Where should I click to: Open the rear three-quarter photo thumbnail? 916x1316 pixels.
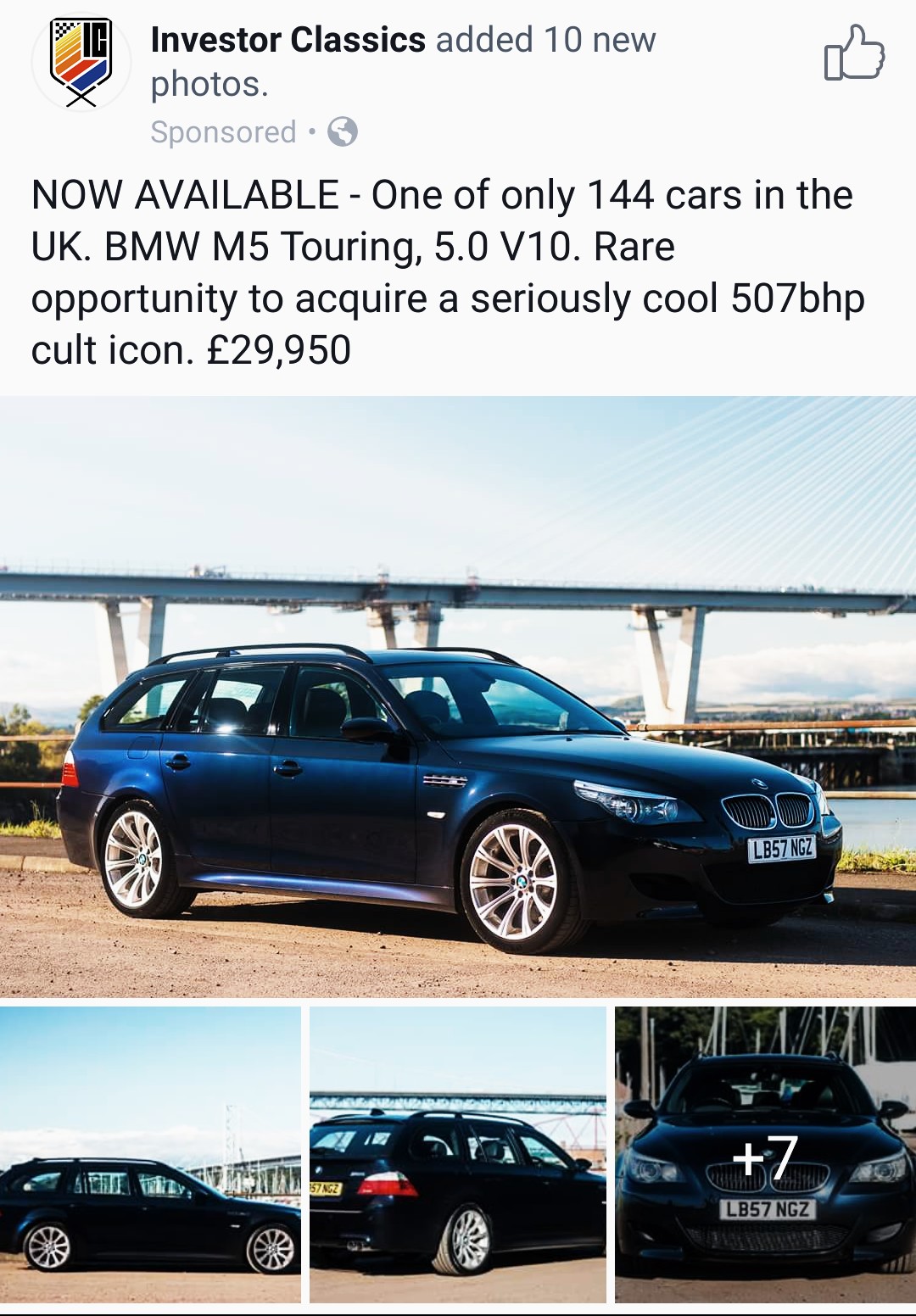(x=458, y=1154)
